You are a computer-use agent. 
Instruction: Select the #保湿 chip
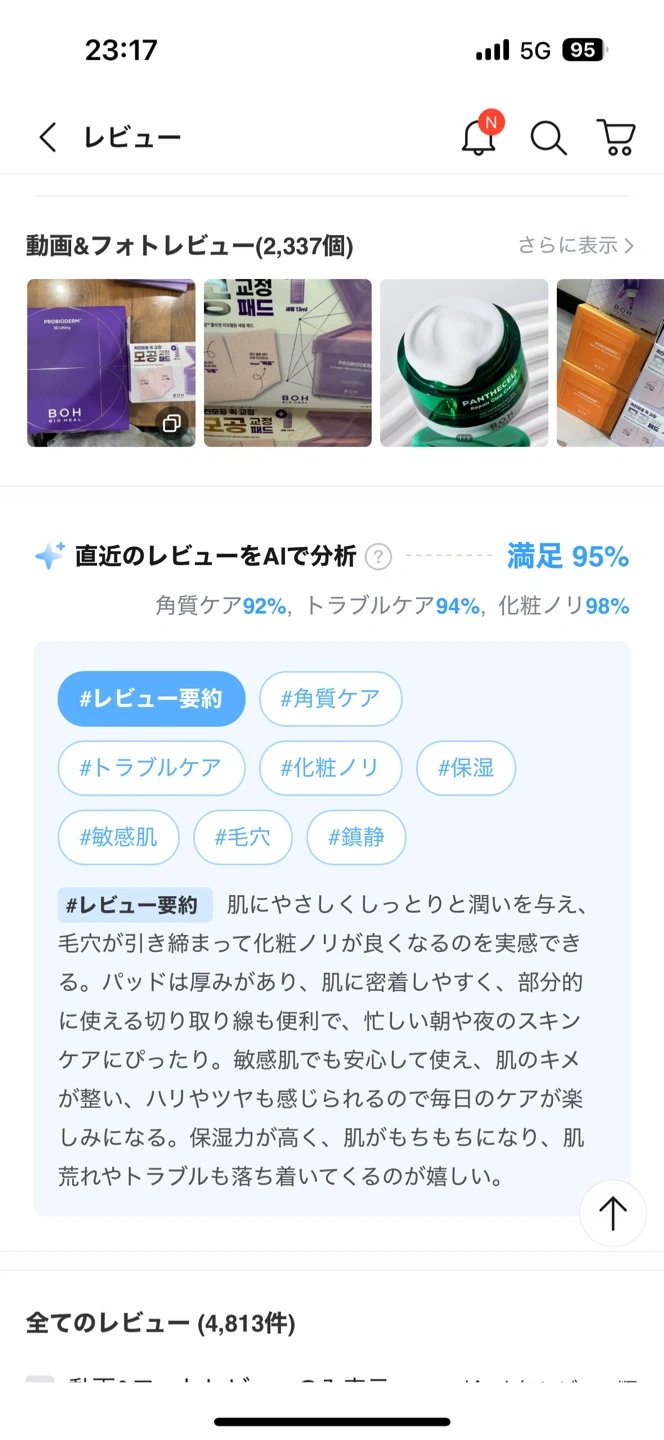coord(466,768)
